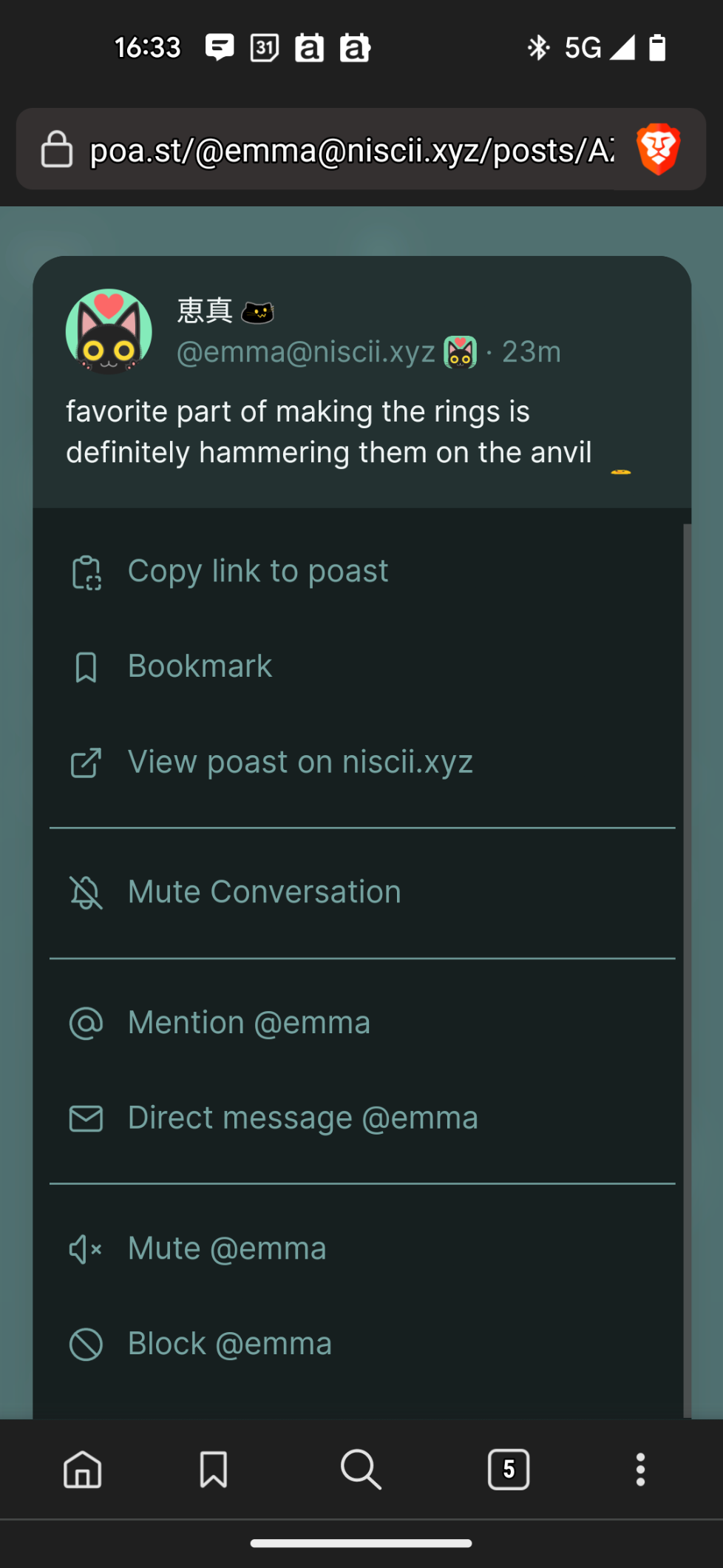Image resolution: width=723 pixels, height=1568 pixels.
Task: Bookmark this poast from the menu
Action: pyautogui.click(x=200, y=666)
